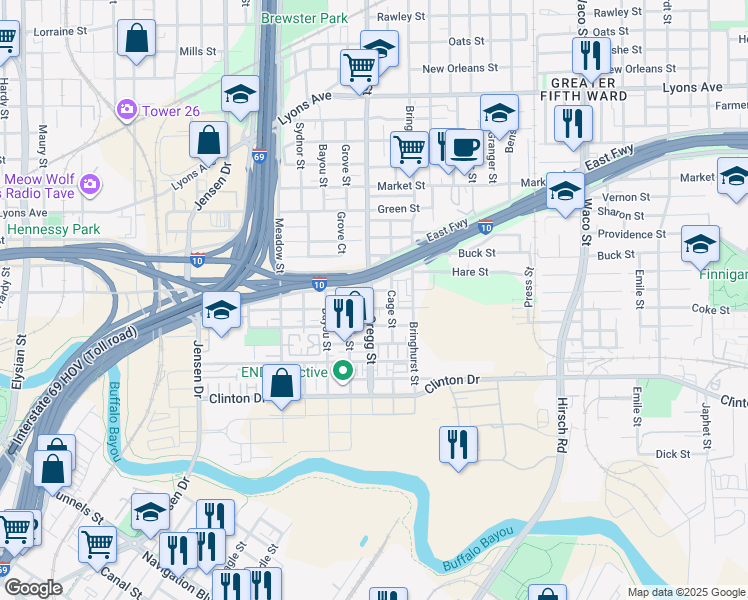The image size is (748, 600).
Task: Select the school marker beside Finnigan Park
Action: 700,248
